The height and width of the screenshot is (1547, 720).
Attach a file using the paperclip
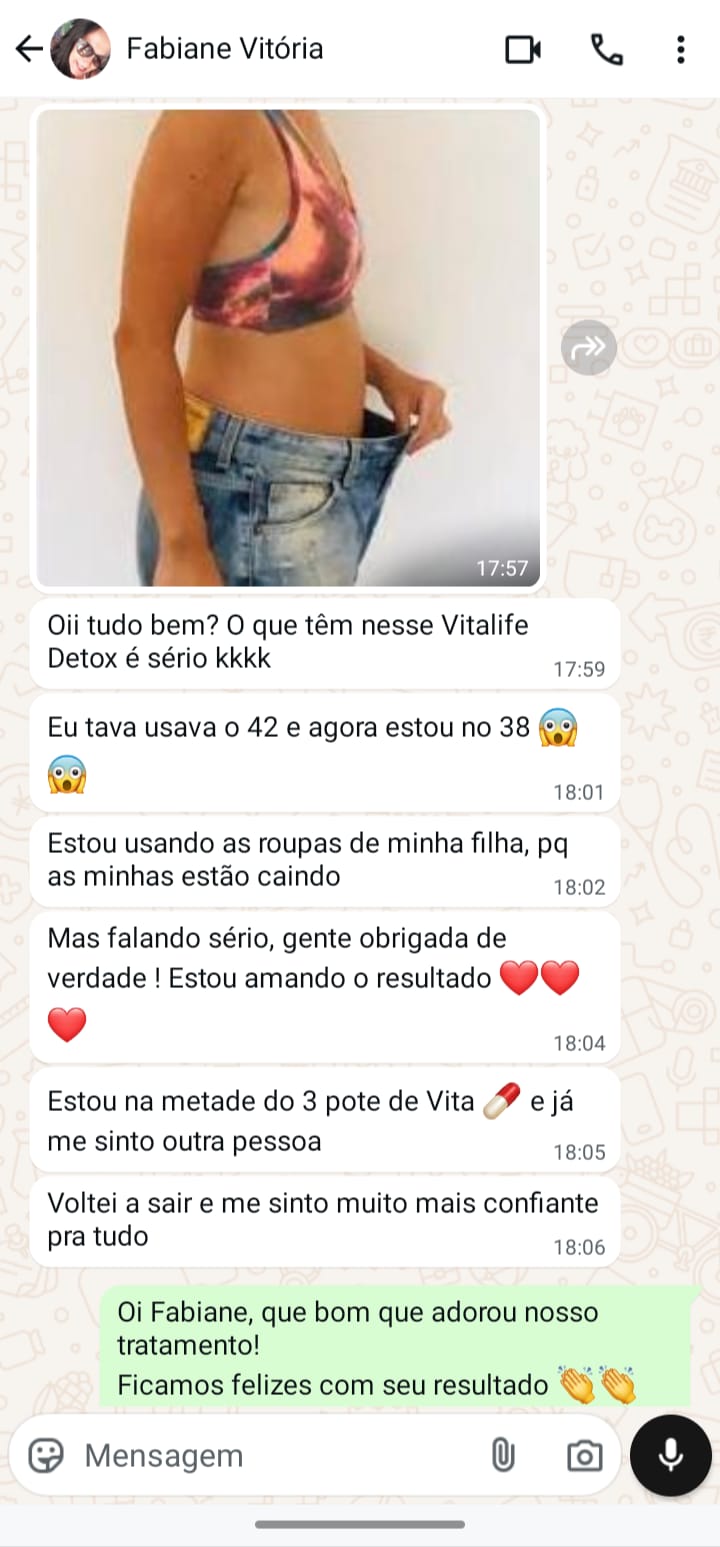click(501, 1456)
